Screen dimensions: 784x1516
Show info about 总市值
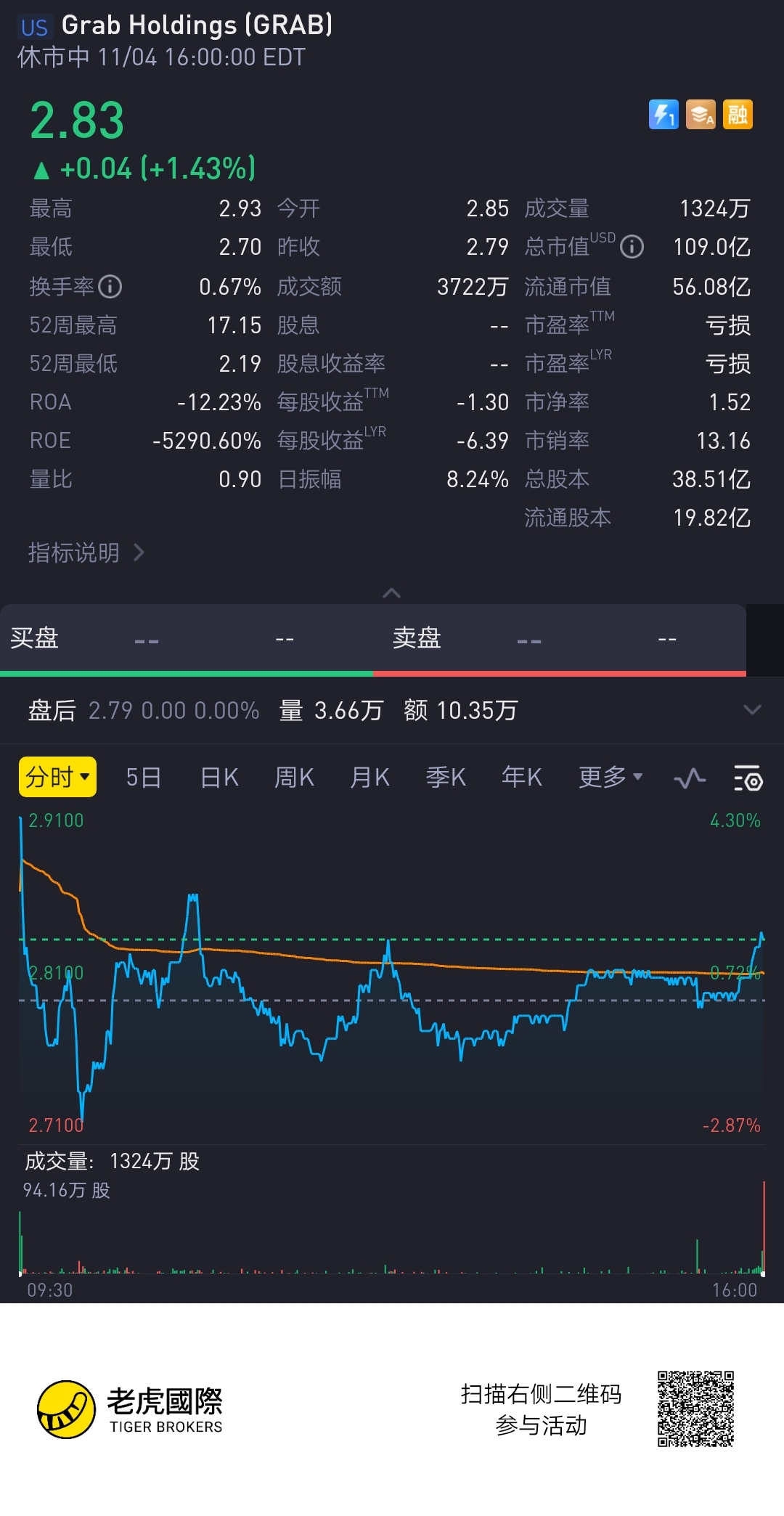[632, 247]
